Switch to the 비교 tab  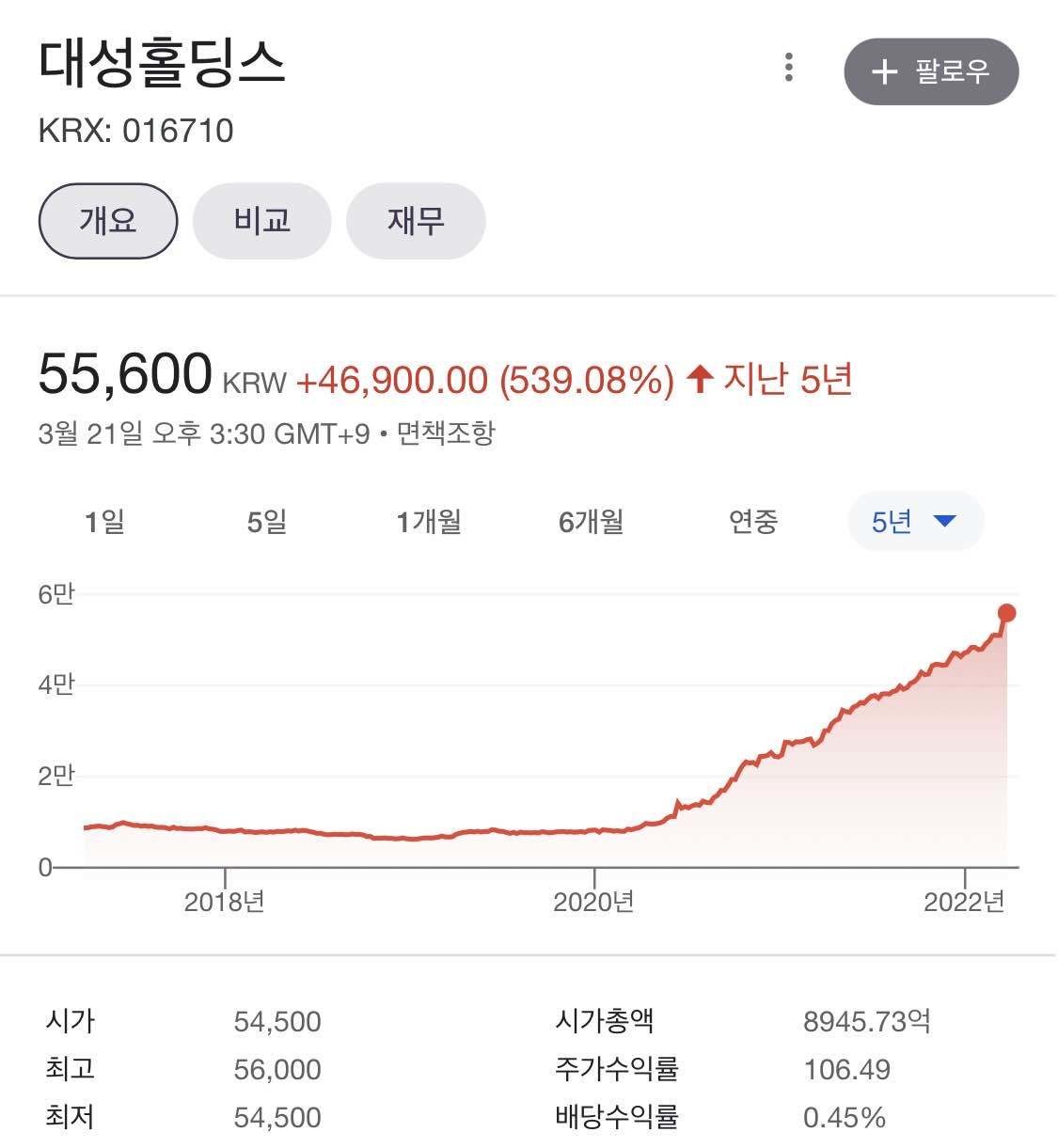click(x=261, y=221)
